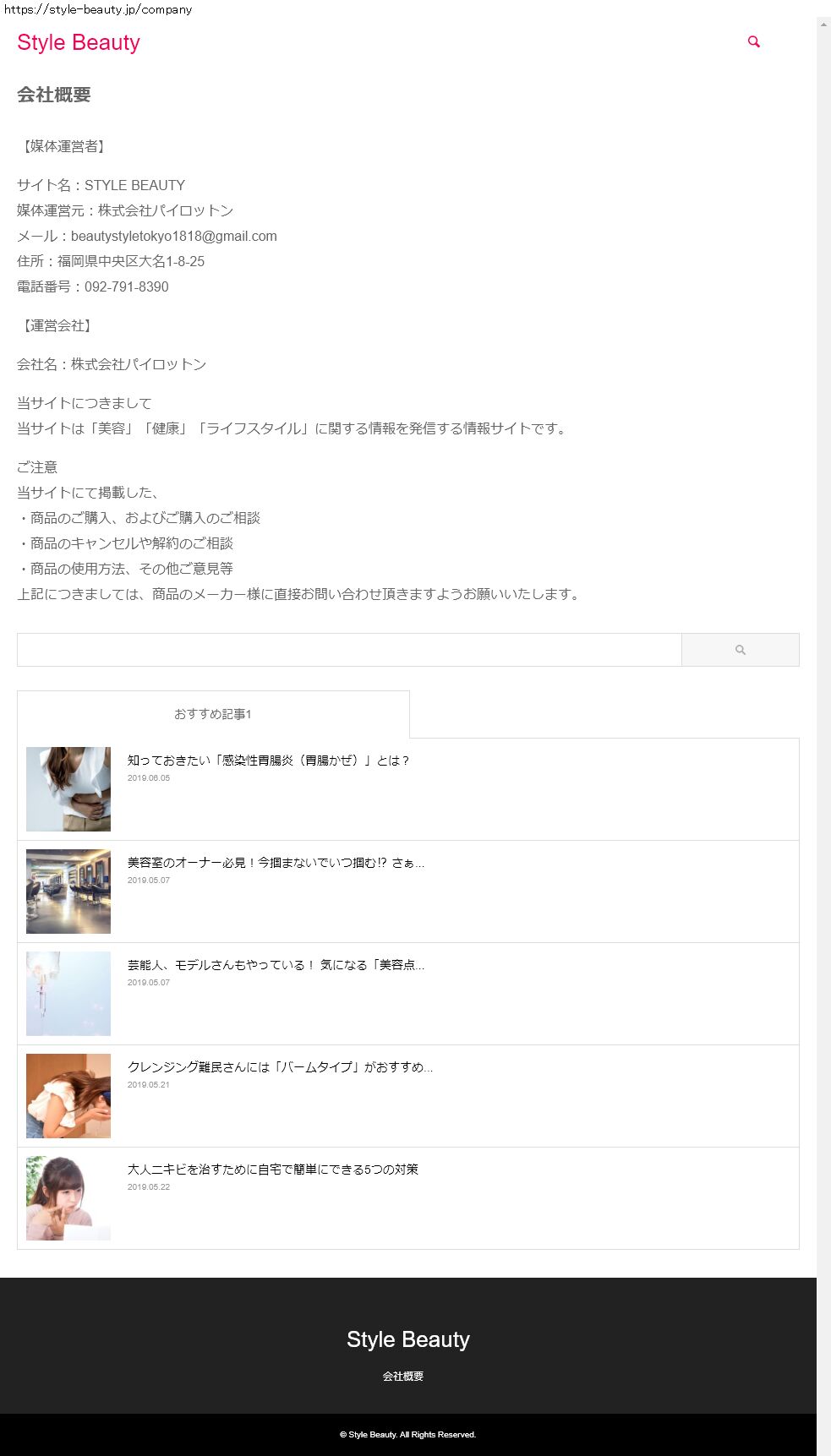Viewport: 831px width, 1456px height.
Task: Open the footer Style Beauty title link
Action: 407,1339
